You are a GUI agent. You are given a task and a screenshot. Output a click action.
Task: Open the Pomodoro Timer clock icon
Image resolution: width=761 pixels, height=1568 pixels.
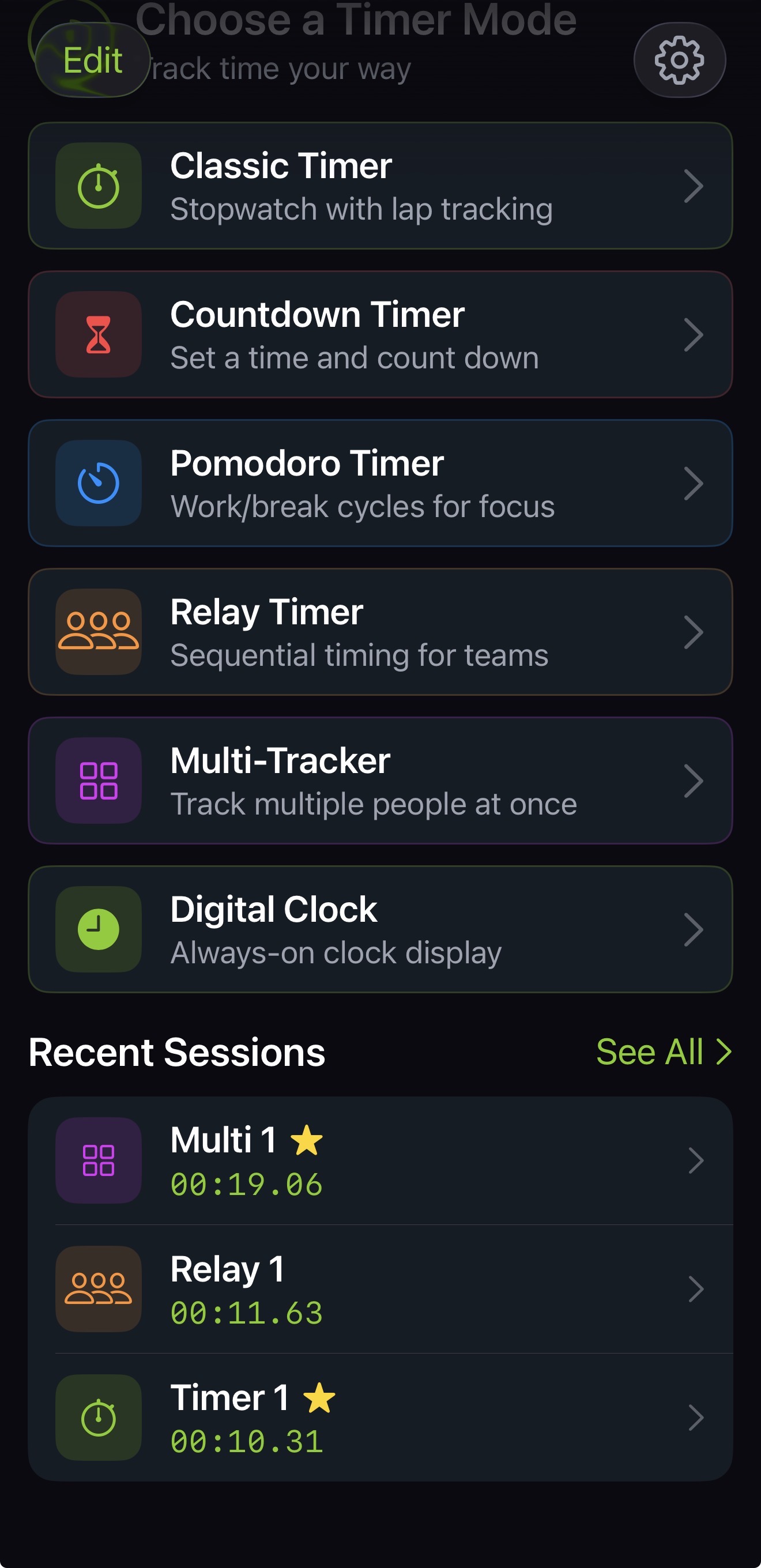[97, 483]
